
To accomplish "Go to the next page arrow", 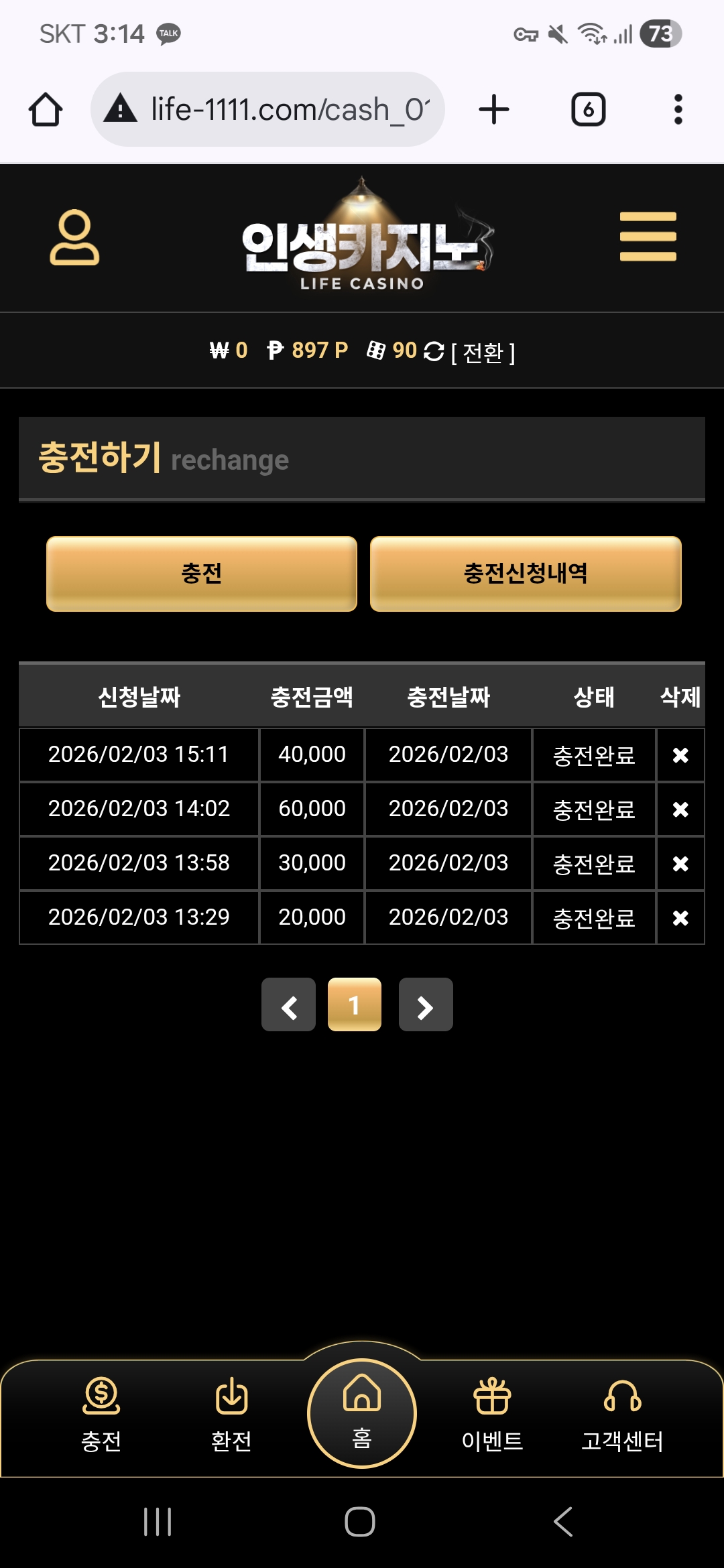I will (x=426, y=1005).
